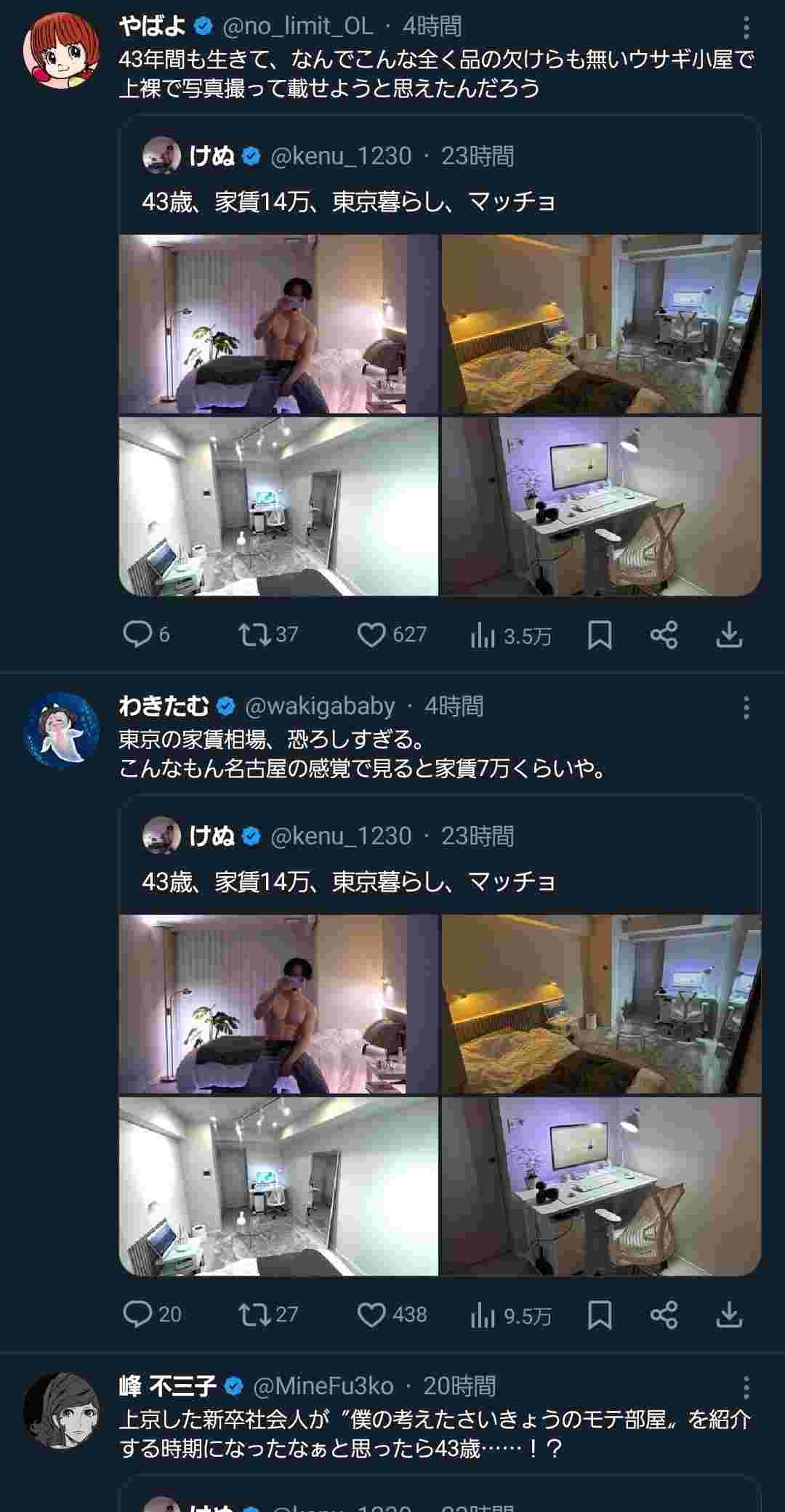Reply to わきたむ's post
The image size is (785, 1512).
137,1314
